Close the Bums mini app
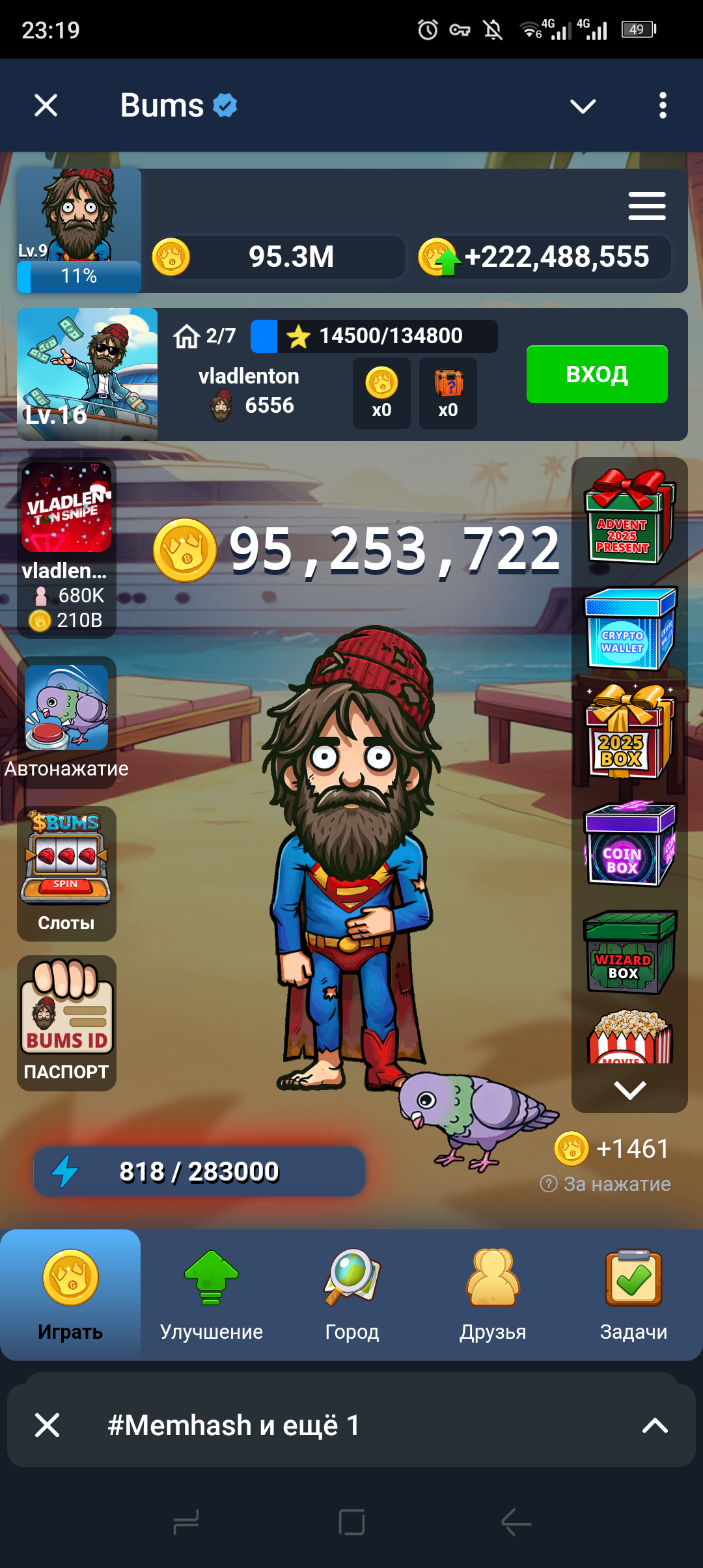Viewport: 703px width, 1568px height. click(x=46, y=105)
